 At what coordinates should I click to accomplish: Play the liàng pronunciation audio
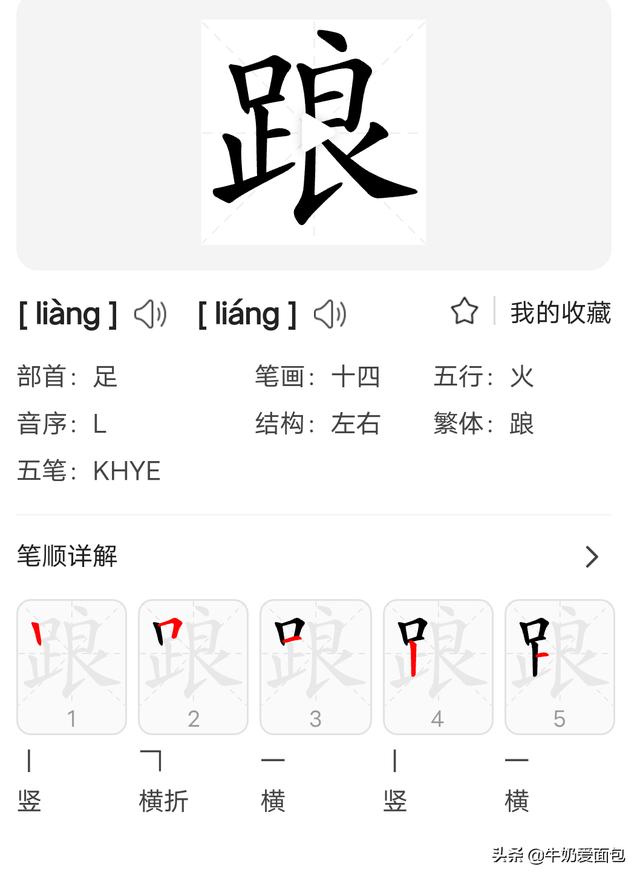(150, 314)
